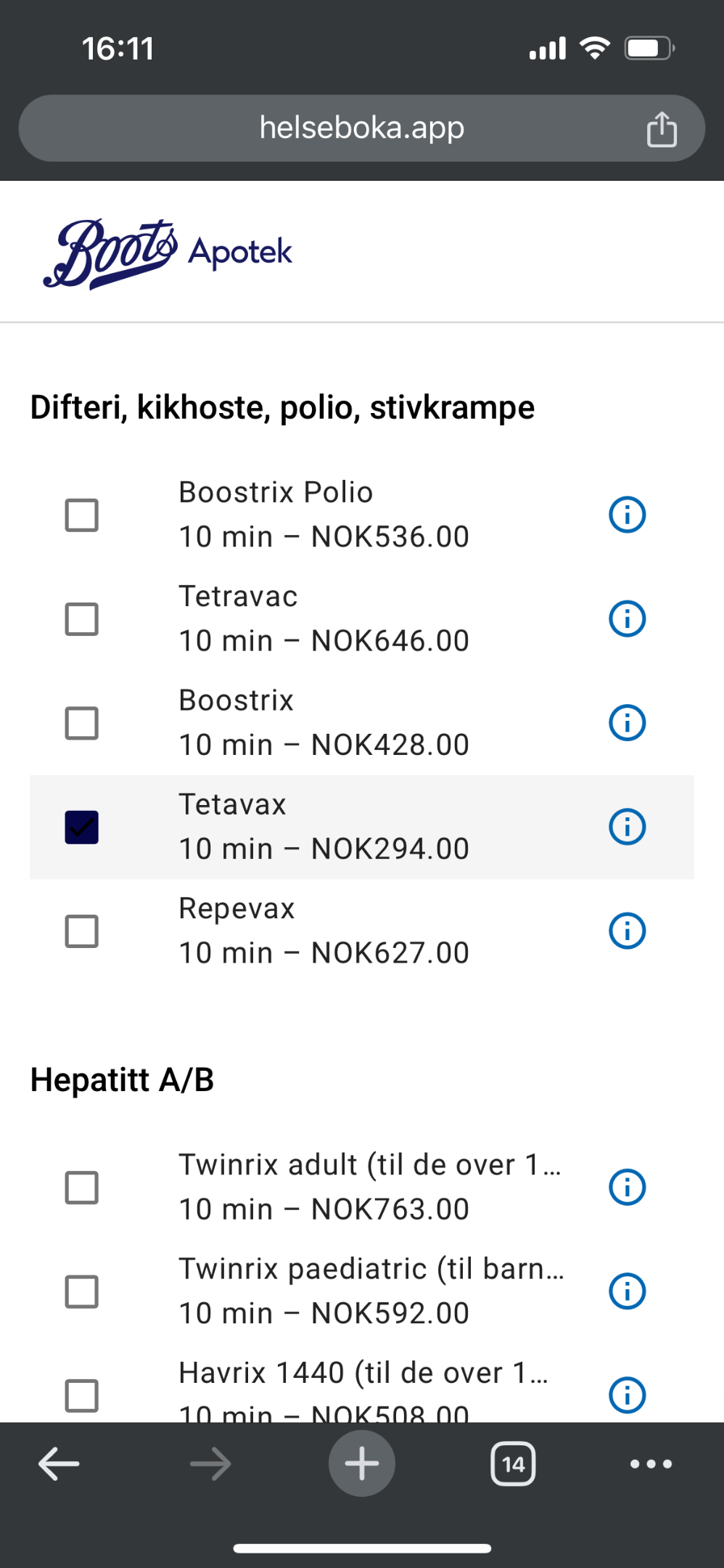This screenshot has width=724, height=1568.
Task: Open info for Boostrix Polio
Action: (628, 515)
